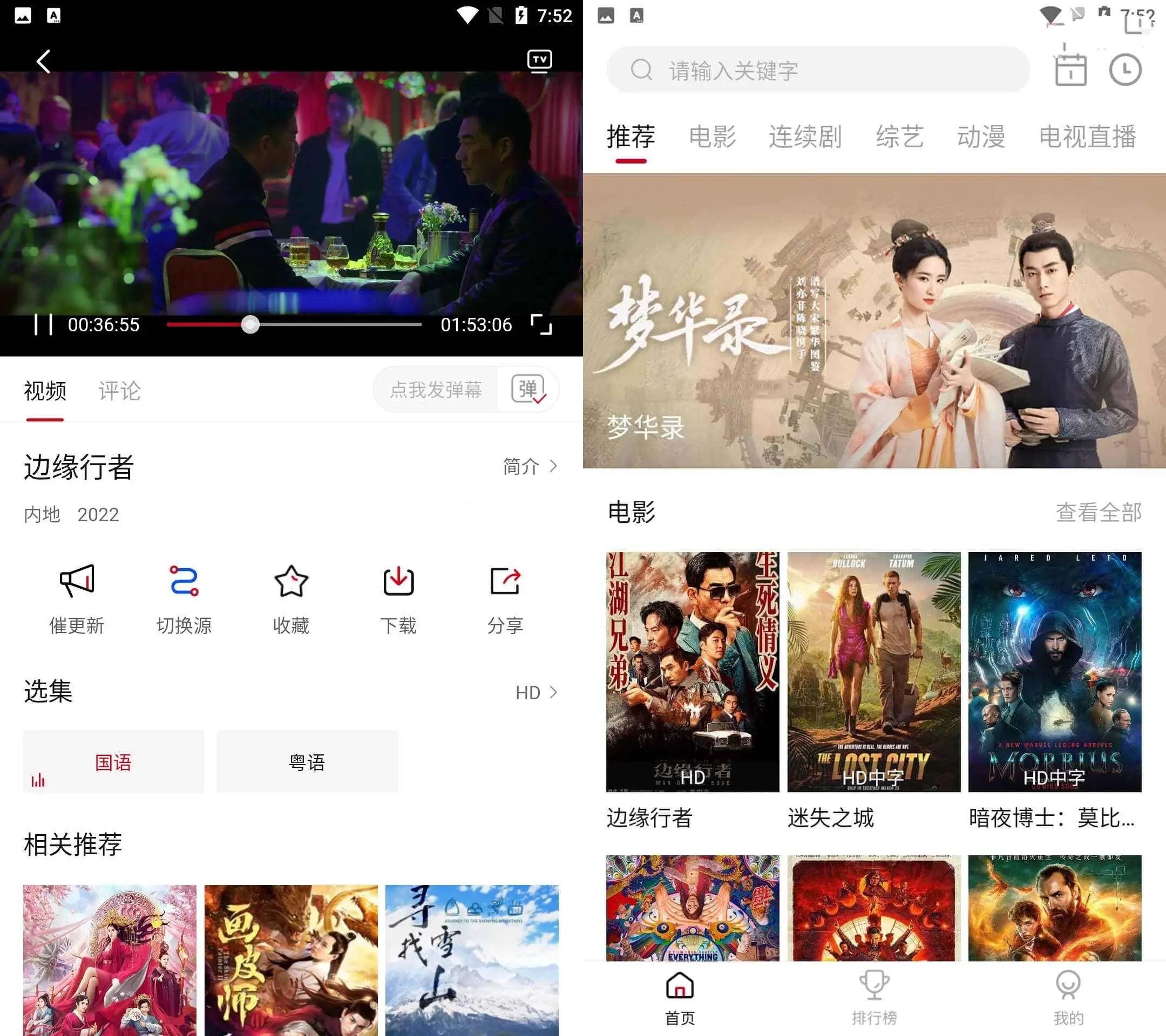Toggle the 弹 danmaku switch

[528, 390]
